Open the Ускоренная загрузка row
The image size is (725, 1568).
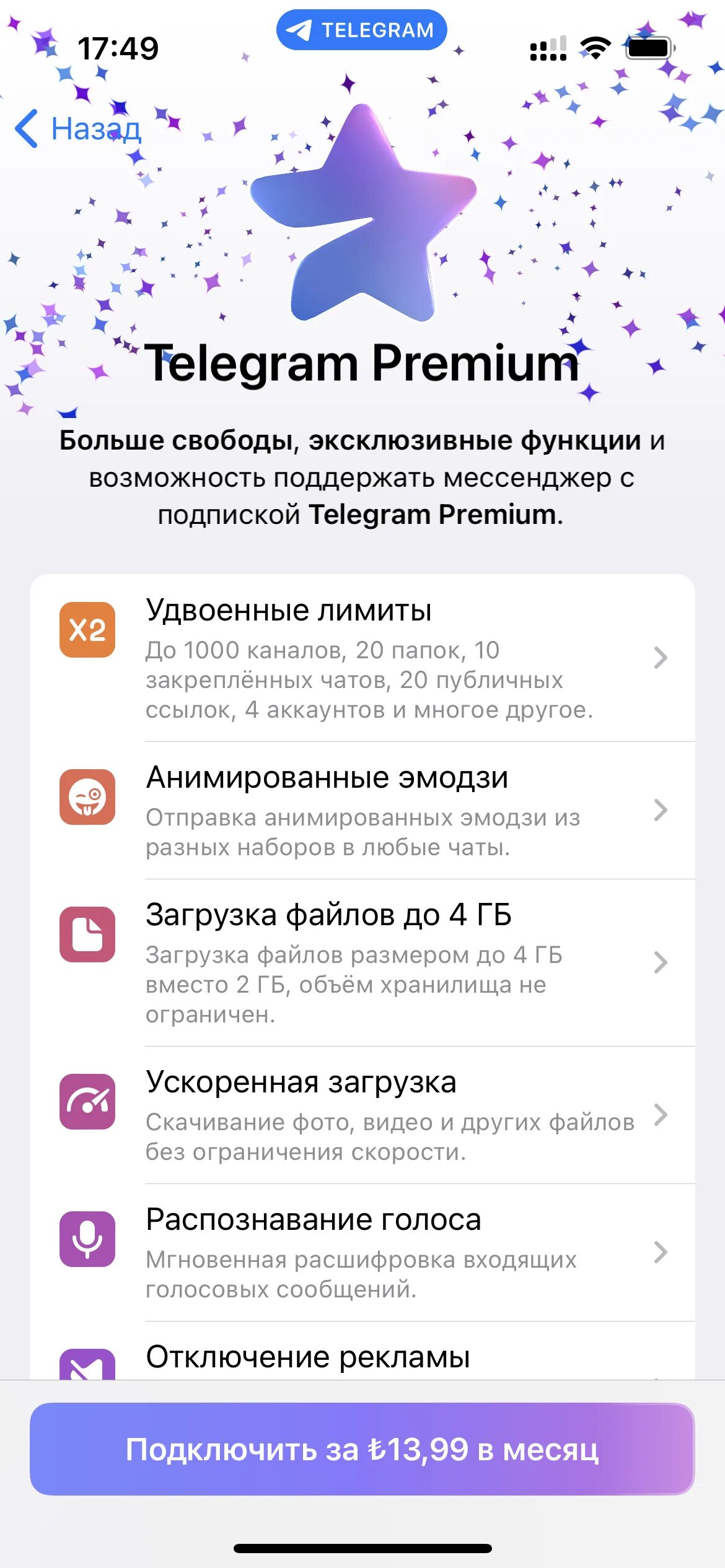click(x=362, y=1115)
